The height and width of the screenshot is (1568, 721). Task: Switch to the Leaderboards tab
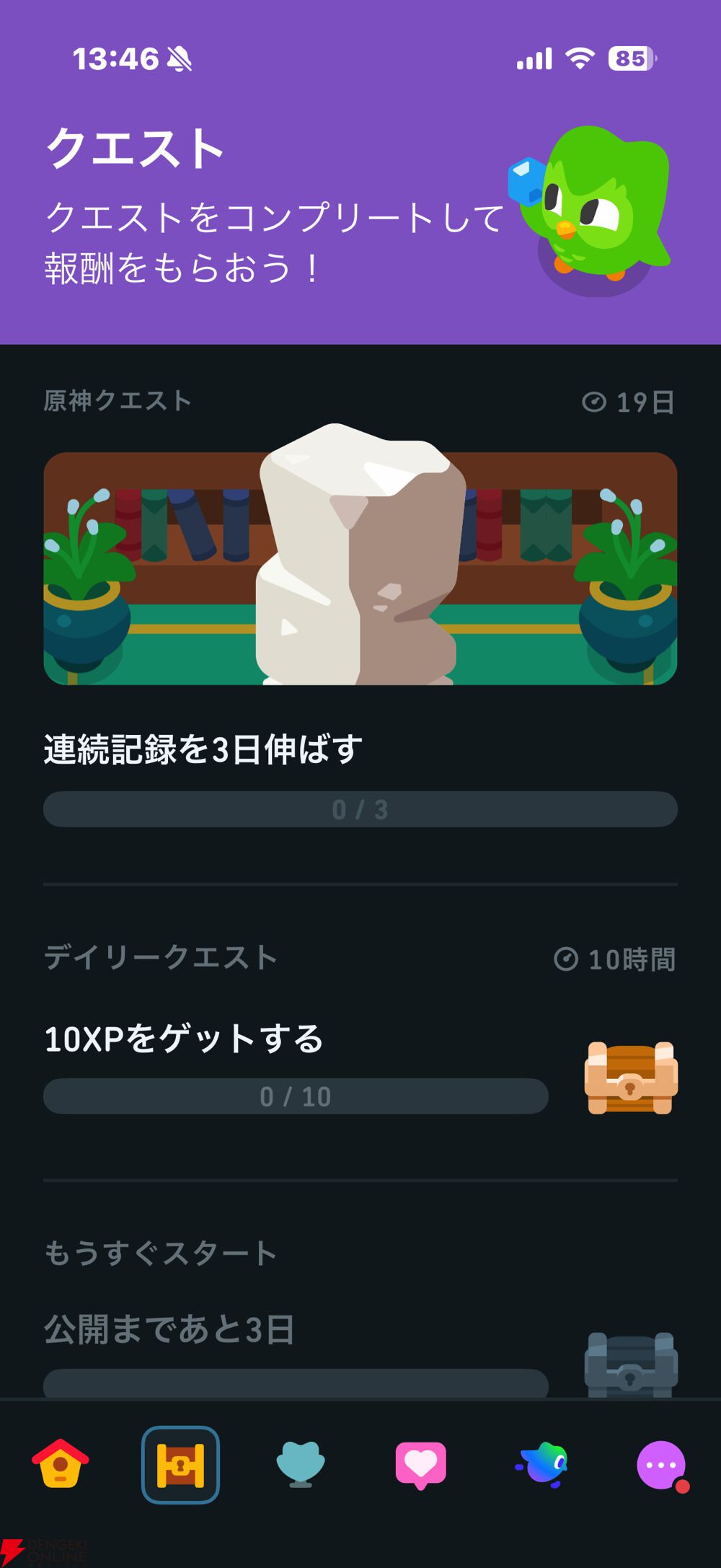tap(301, 1464)
